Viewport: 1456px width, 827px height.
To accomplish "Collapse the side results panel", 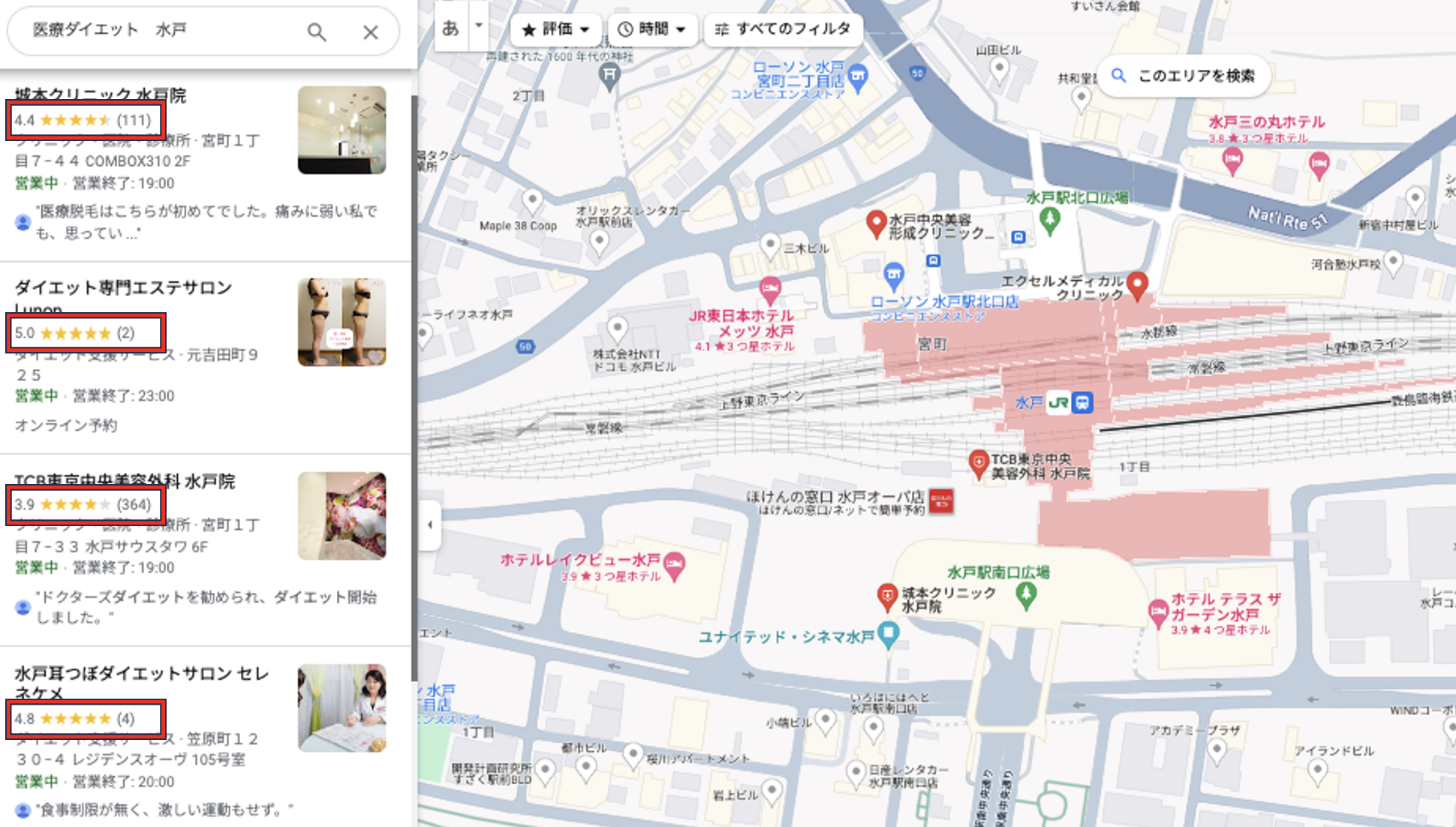I will (429, 525).
